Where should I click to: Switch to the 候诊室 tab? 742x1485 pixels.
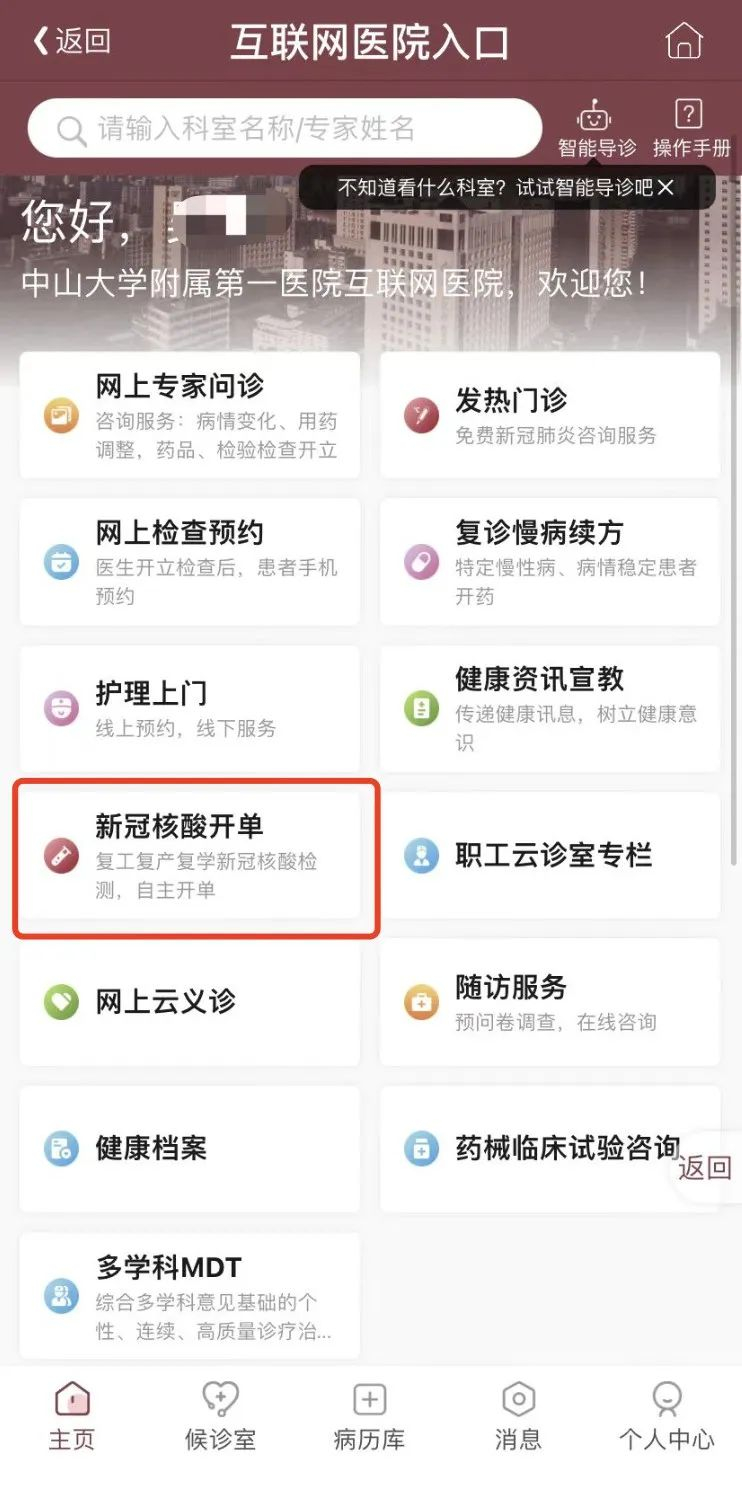pyautogui.click(x=221, y=1416)
